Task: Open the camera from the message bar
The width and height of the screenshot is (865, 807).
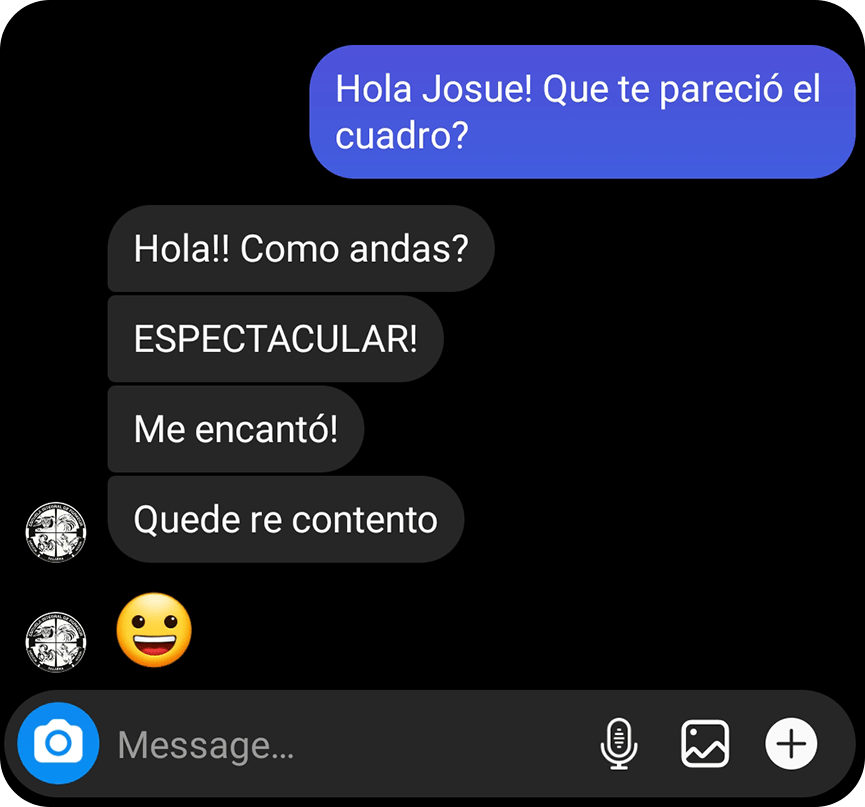Action: [x=58, y=743]
